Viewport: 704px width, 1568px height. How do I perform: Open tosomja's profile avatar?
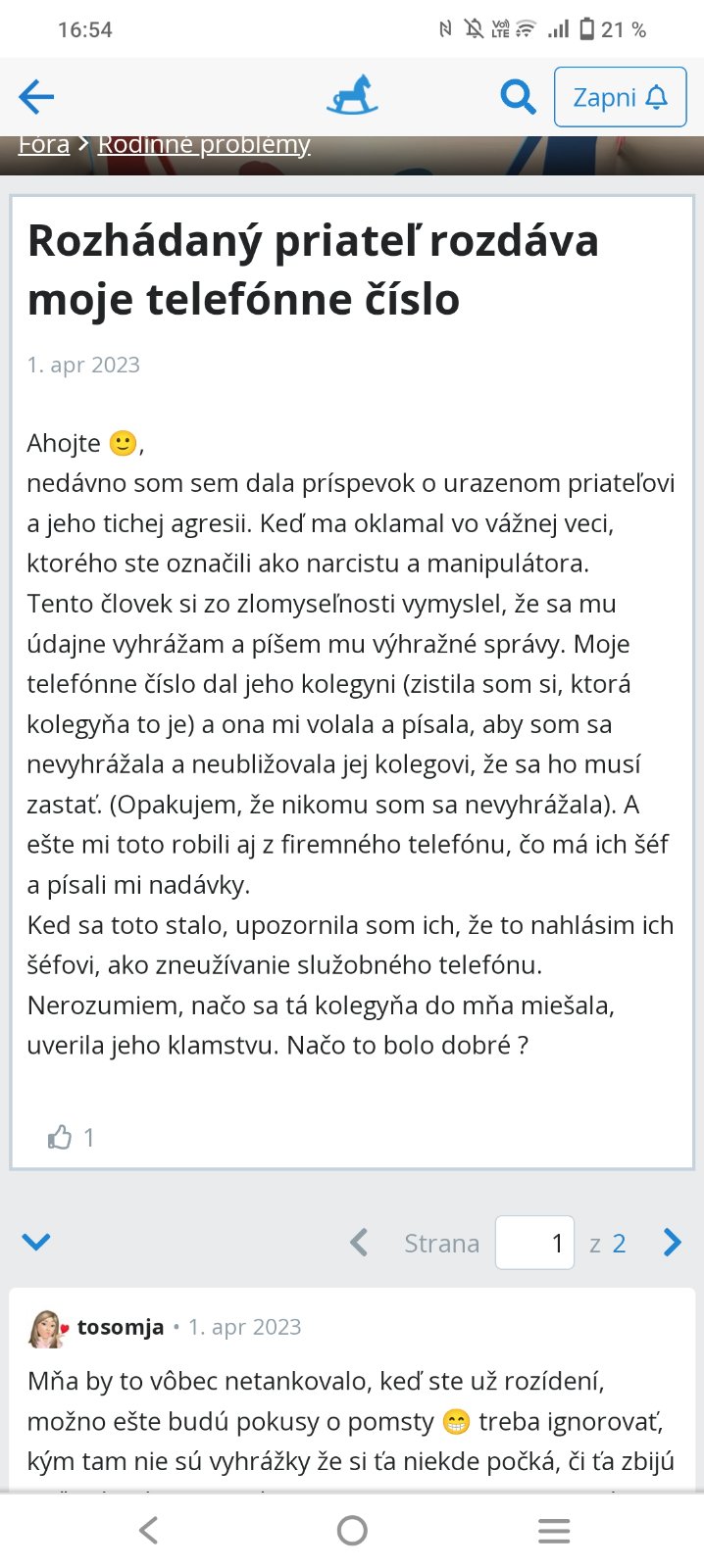(x=47, y=1328)
